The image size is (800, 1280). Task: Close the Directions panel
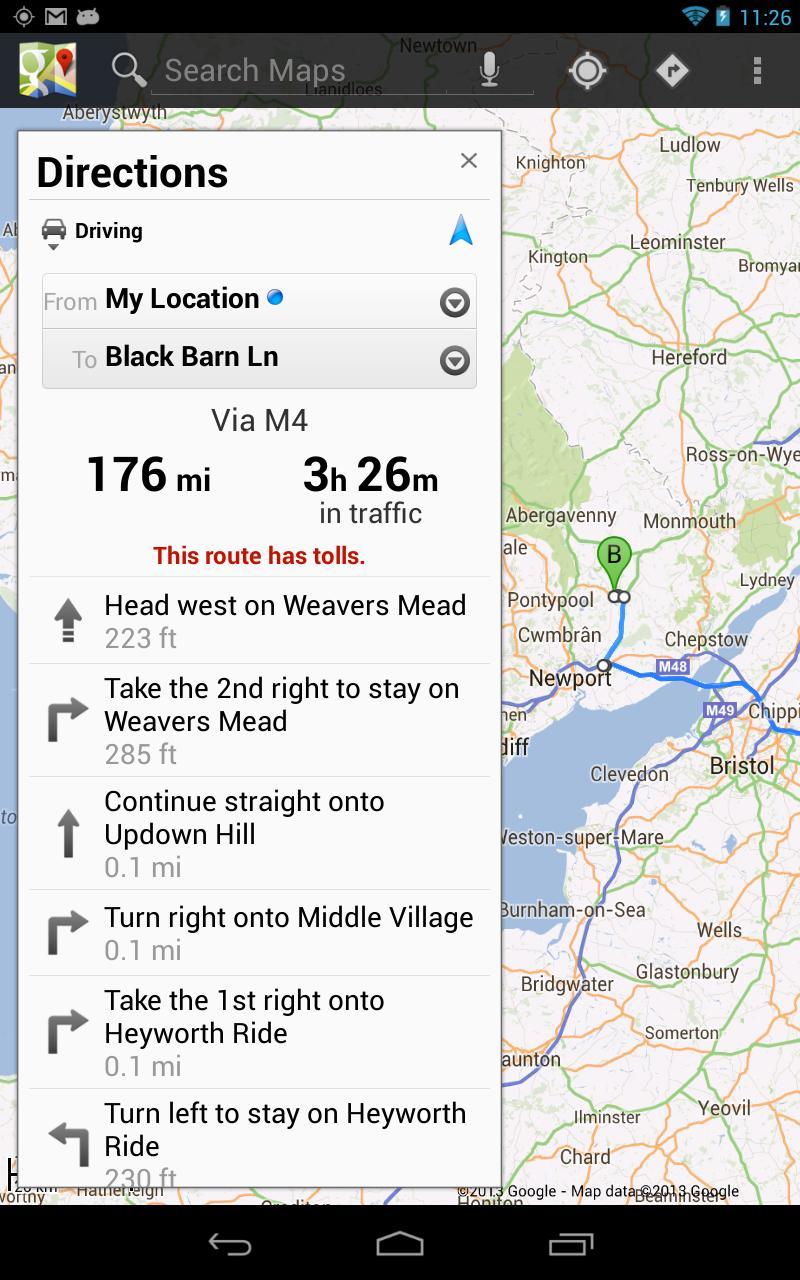tap(468, 161)
